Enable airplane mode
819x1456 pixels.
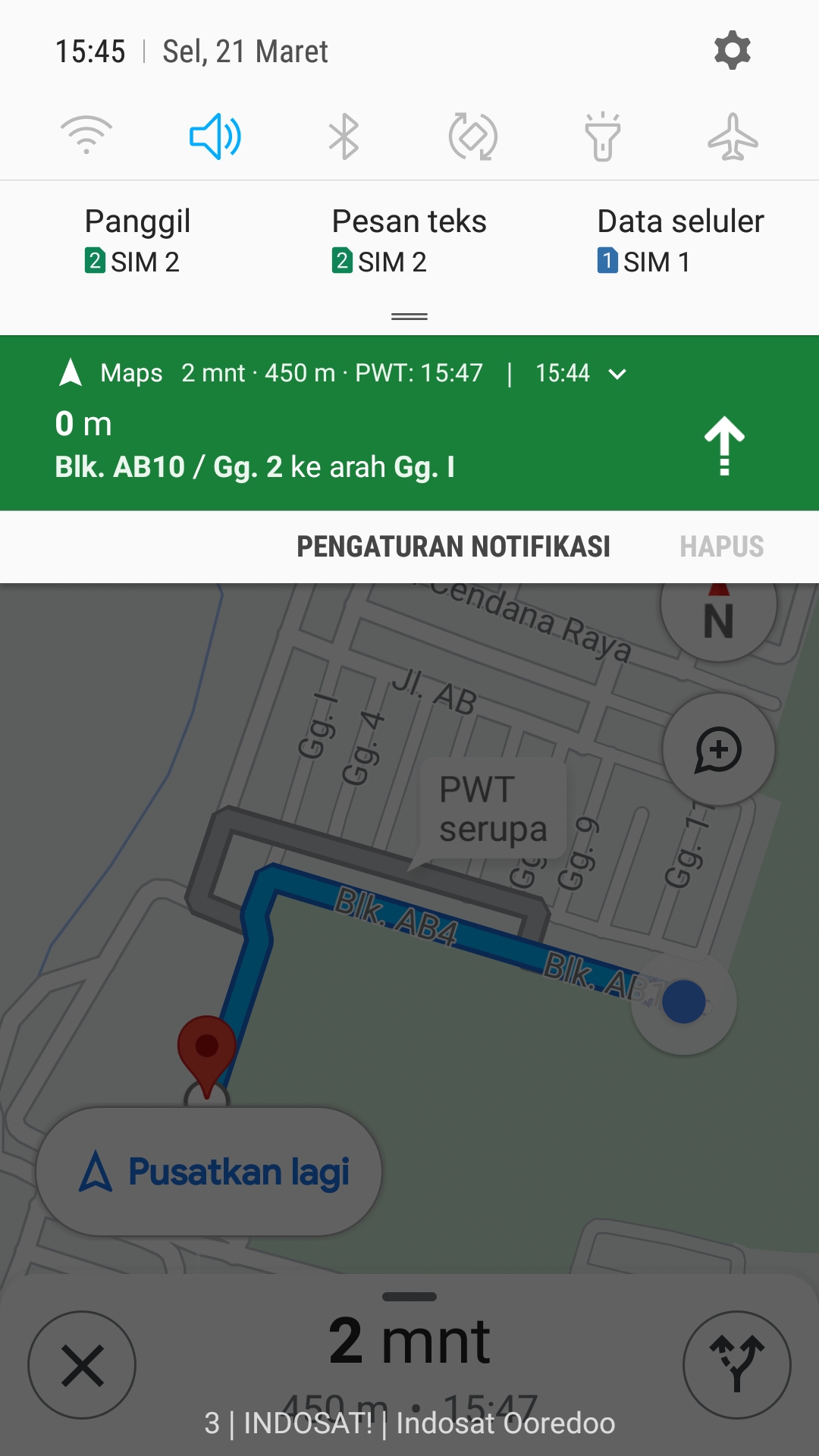click(733, 136)
